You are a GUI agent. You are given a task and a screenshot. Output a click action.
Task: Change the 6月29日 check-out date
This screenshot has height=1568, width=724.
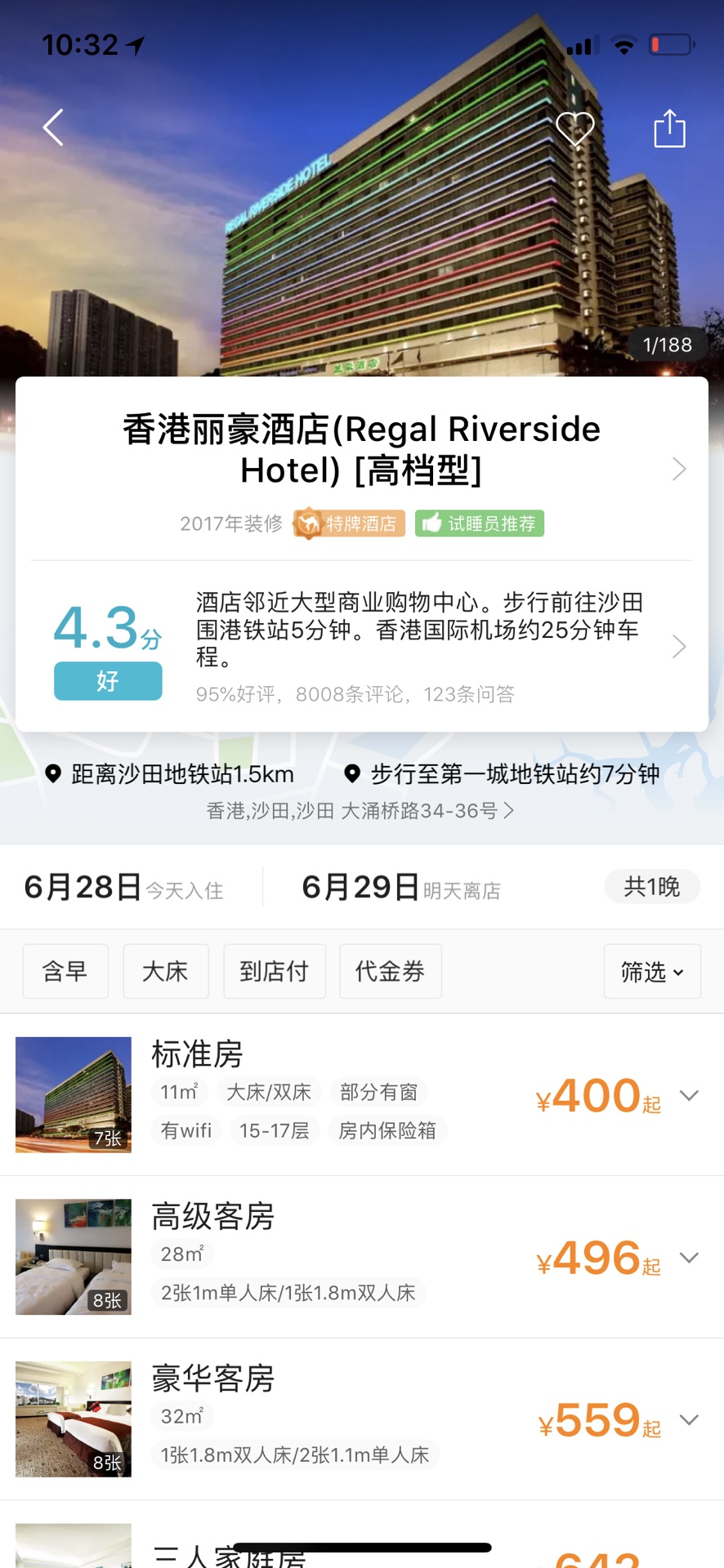[x=401, y=888]
